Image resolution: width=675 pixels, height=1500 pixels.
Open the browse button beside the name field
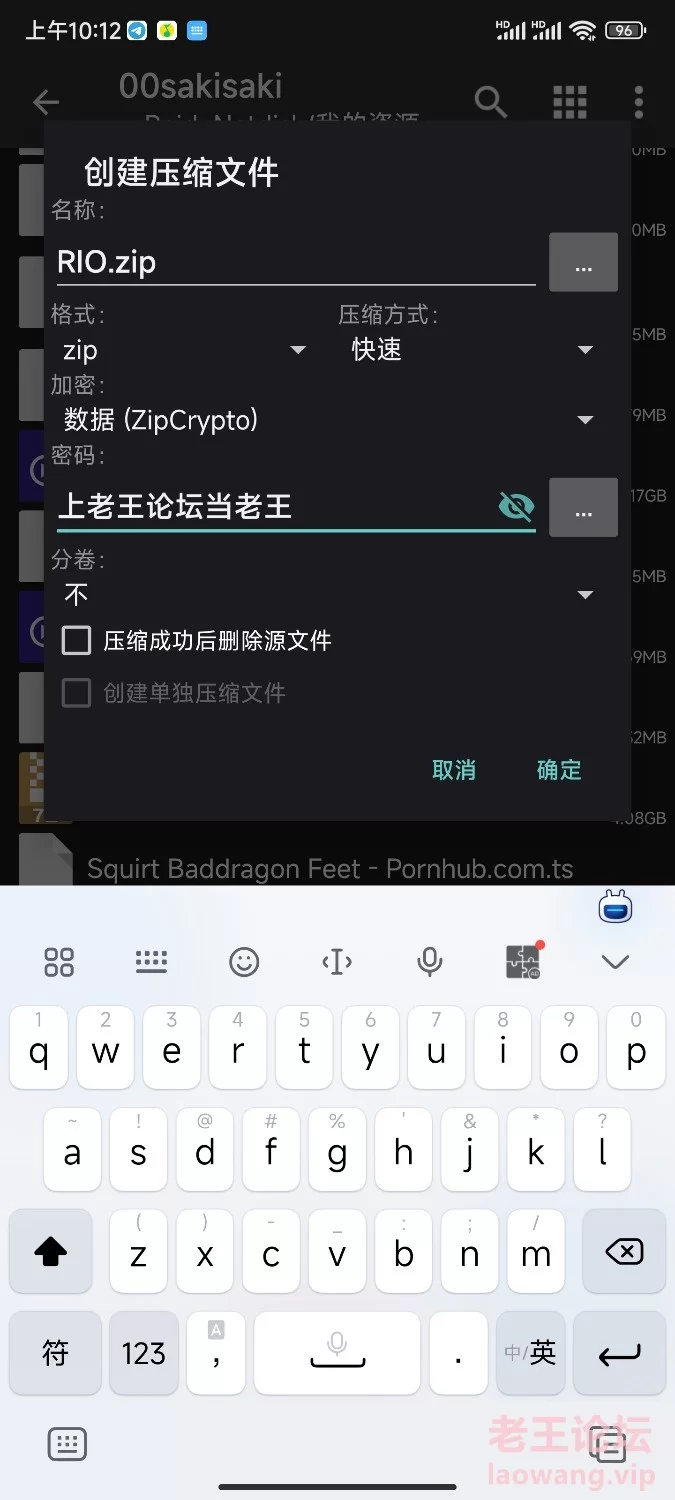[x=583, y=262]
